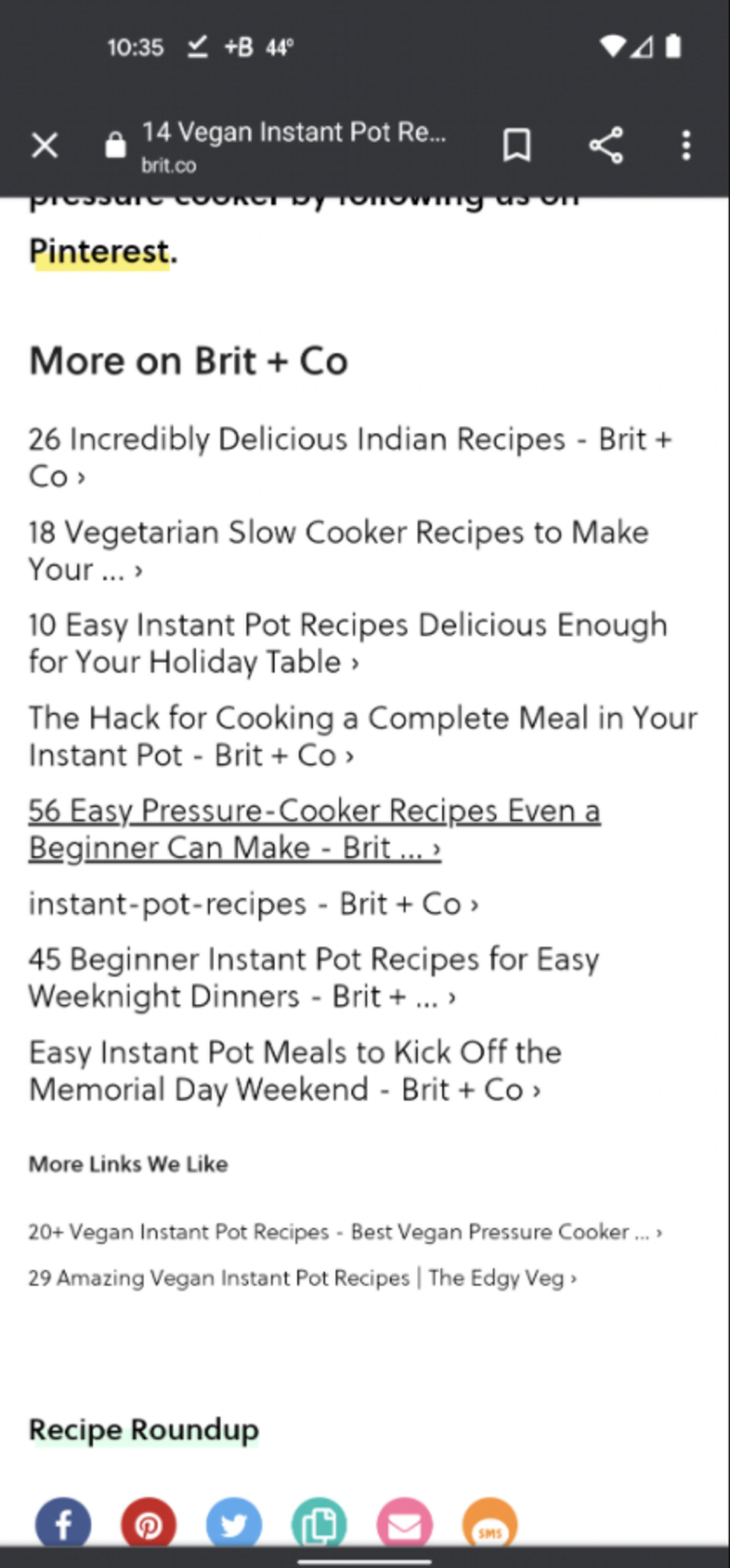Share article on Twitter
Viewport: 730px width, 1568px height.
click(234, 1524)
